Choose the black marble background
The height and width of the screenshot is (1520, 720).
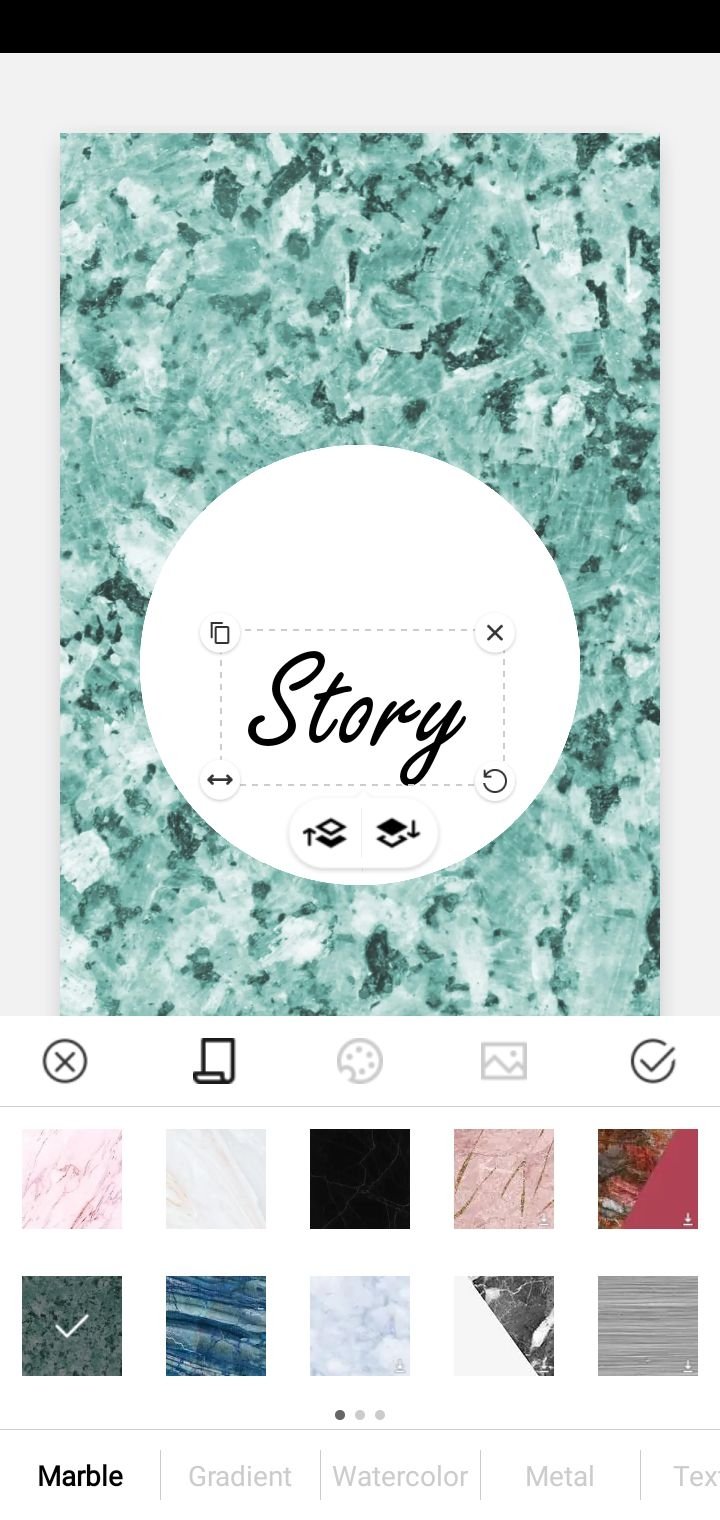pos(360,1179)
